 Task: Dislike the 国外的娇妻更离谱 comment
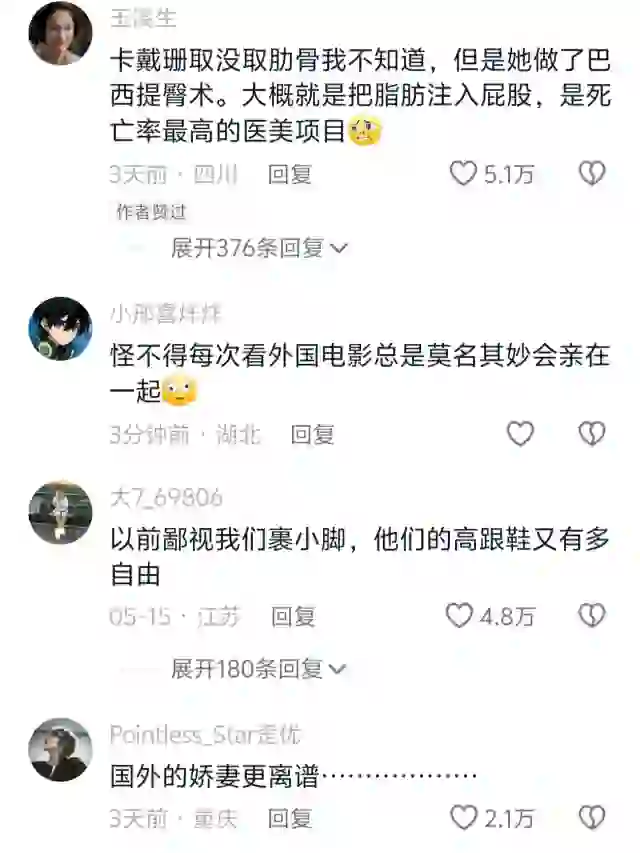tap(592, 818)
